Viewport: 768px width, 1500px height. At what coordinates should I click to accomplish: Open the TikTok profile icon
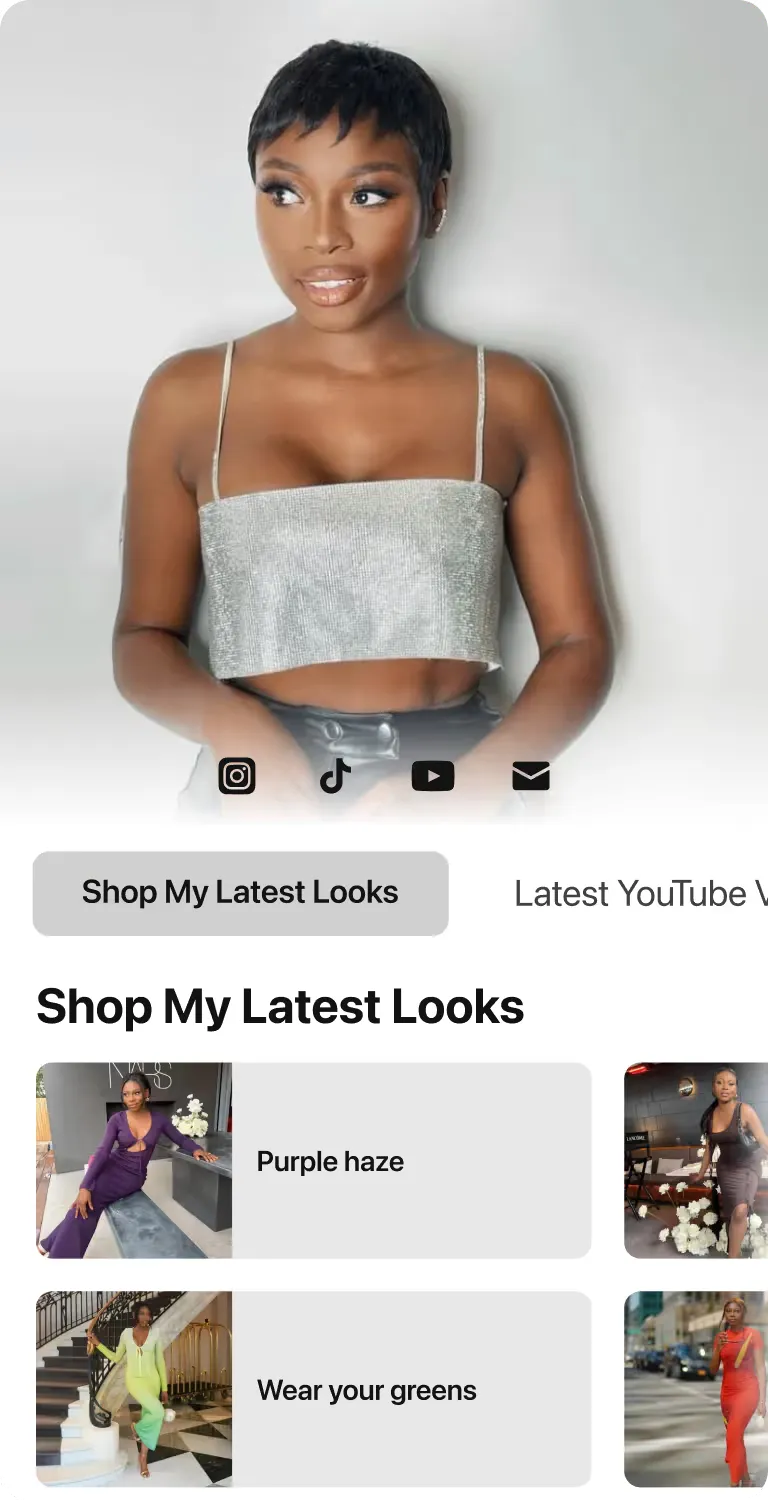tap(335, 776)
